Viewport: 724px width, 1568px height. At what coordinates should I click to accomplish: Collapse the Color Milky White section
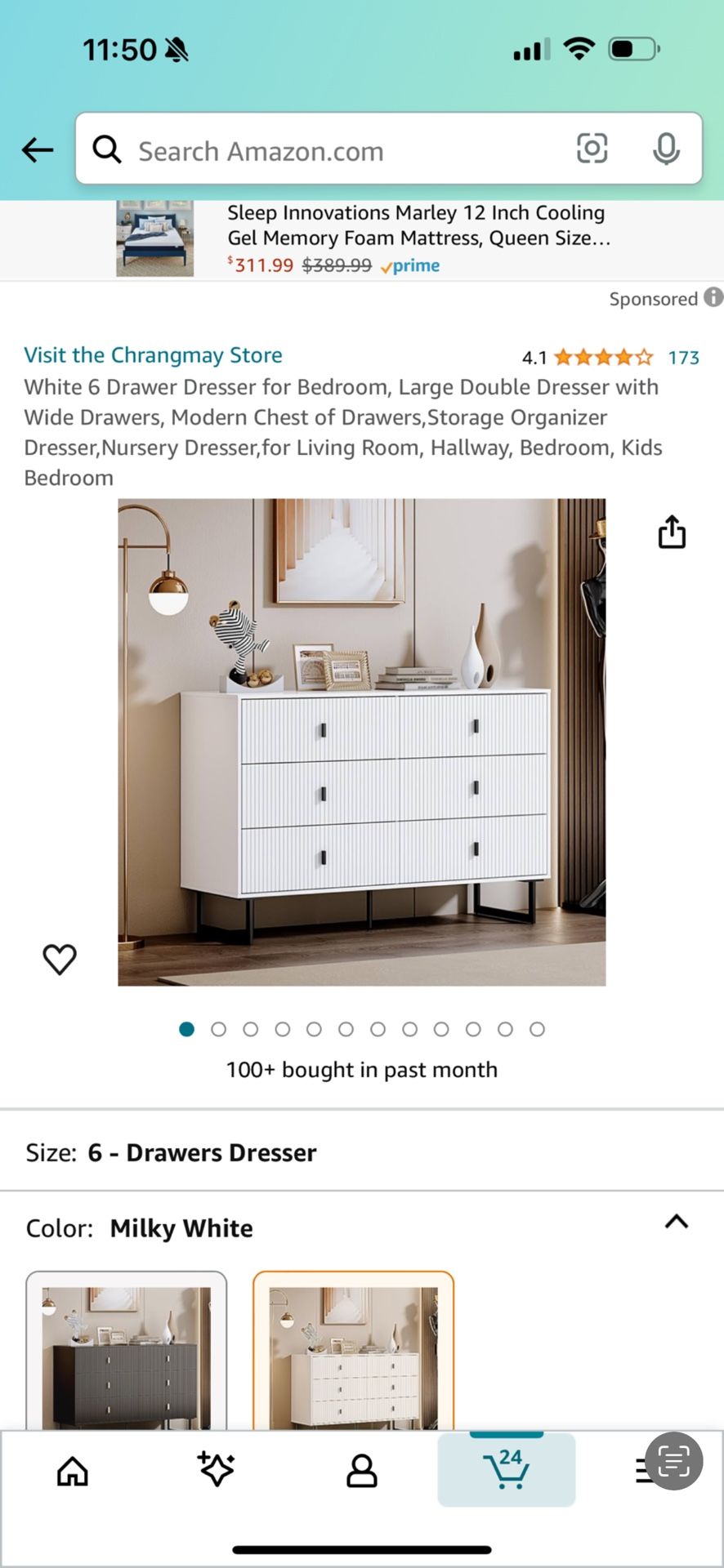click(x=677, y=1223)
